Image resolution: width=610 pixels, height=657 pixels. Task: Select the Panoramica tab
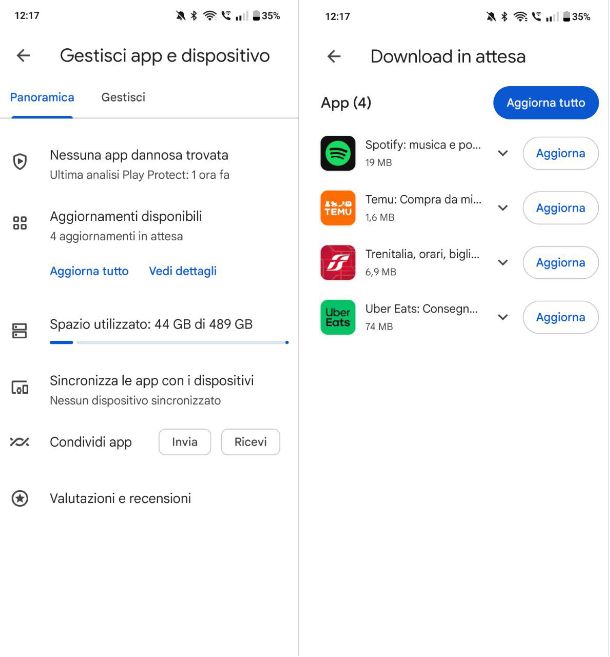[x=42, y=97]
